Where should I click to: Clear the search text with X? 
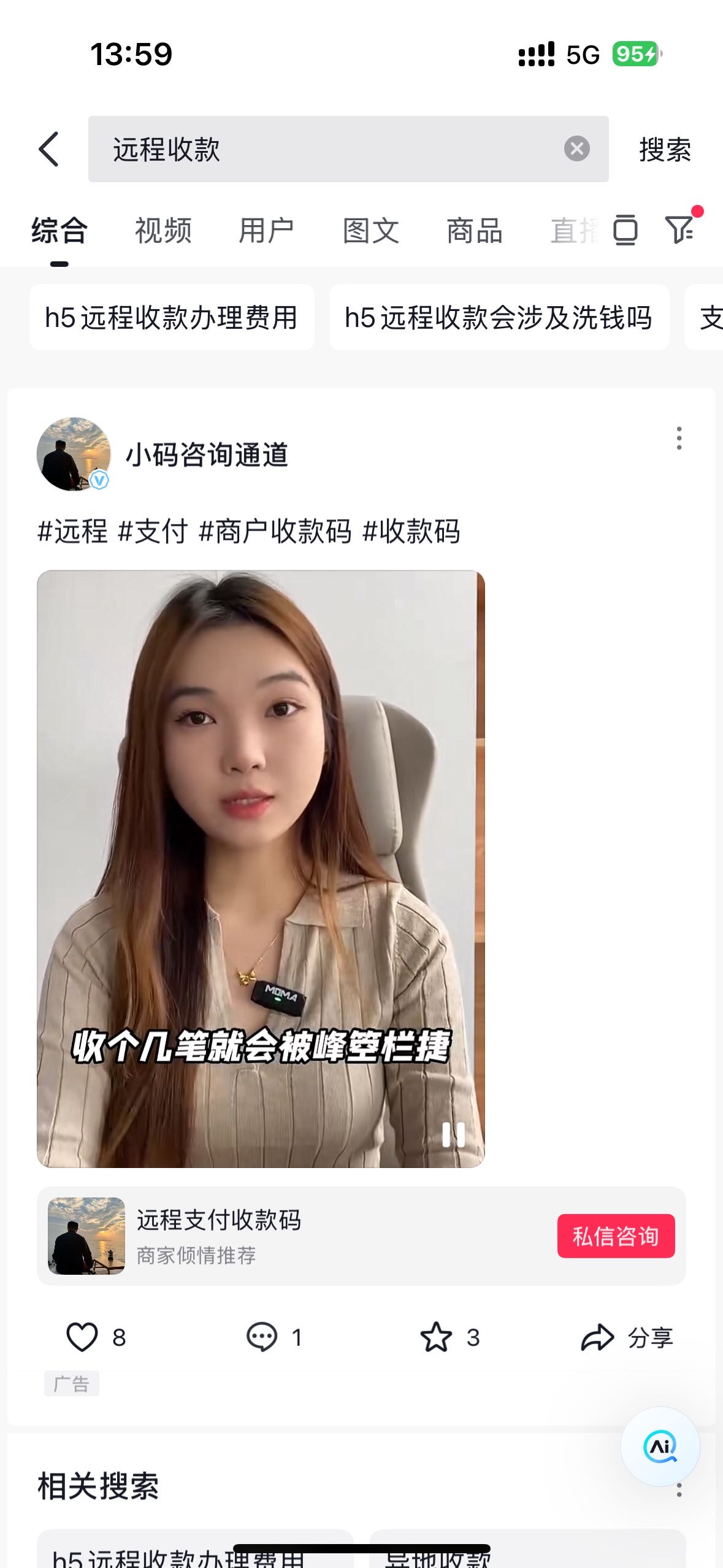pos(576,149)
